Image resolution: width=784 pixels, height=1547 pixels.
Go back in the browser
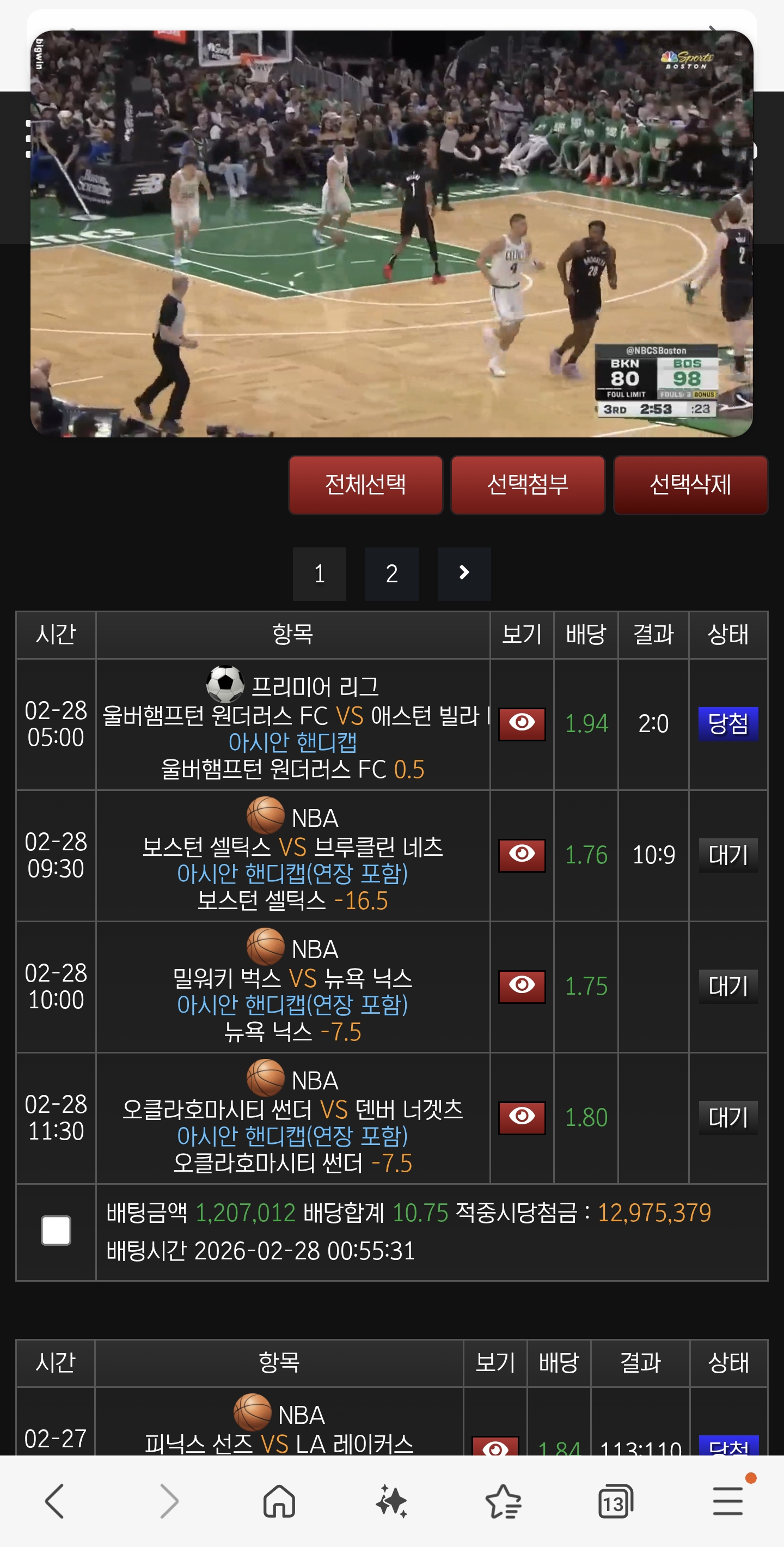(x=54, y=1501)
